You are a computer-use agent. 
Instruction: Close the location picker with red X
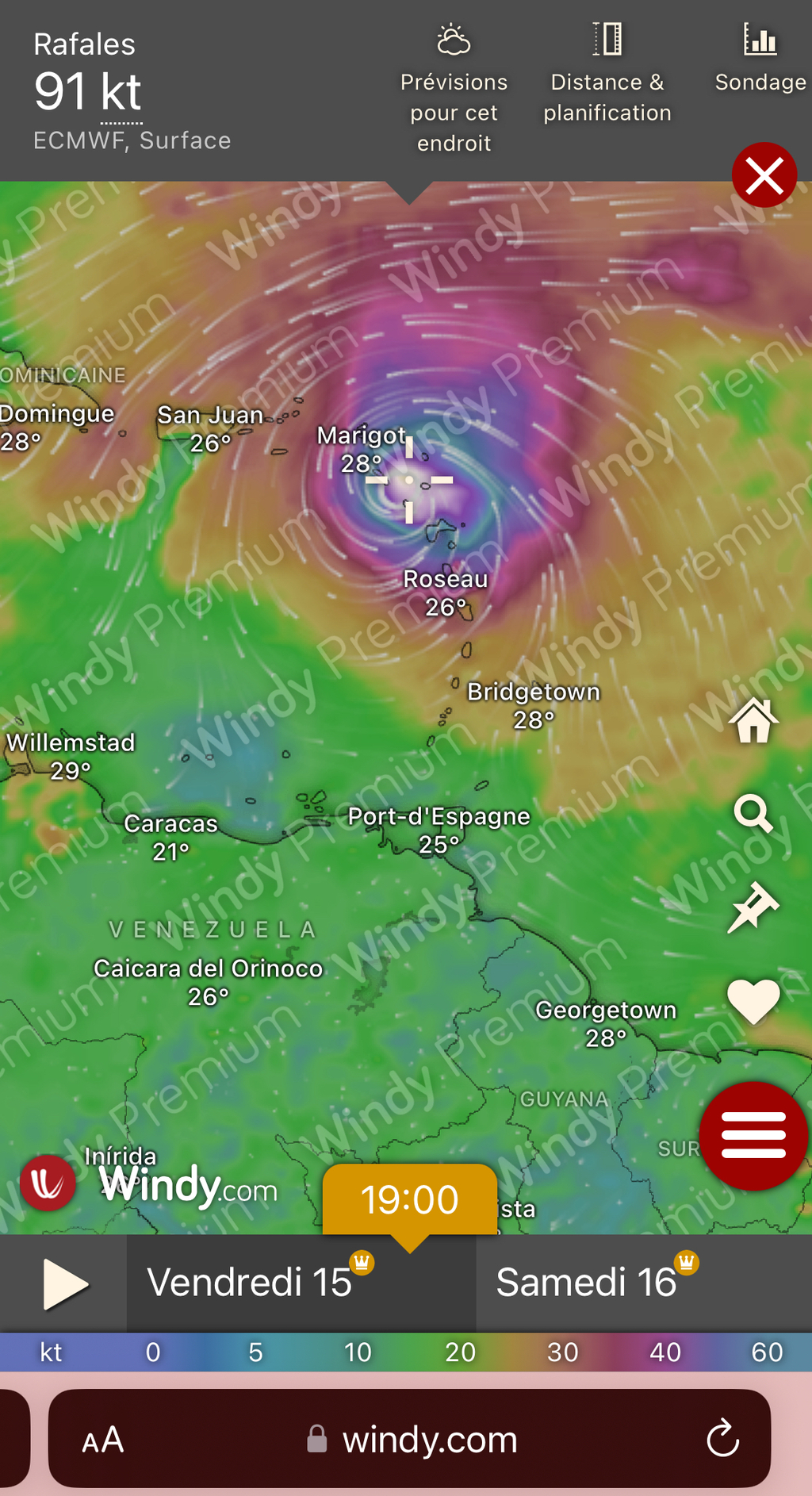[764, 175]
